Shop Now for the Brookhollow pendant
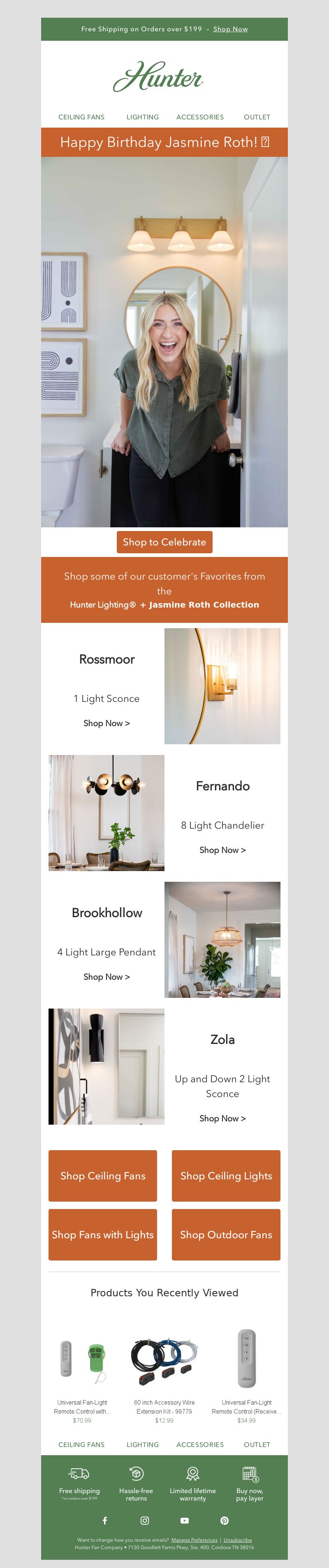Image resolution: width=329 pixels, height=1568 pixels. [x=107, y=976]
